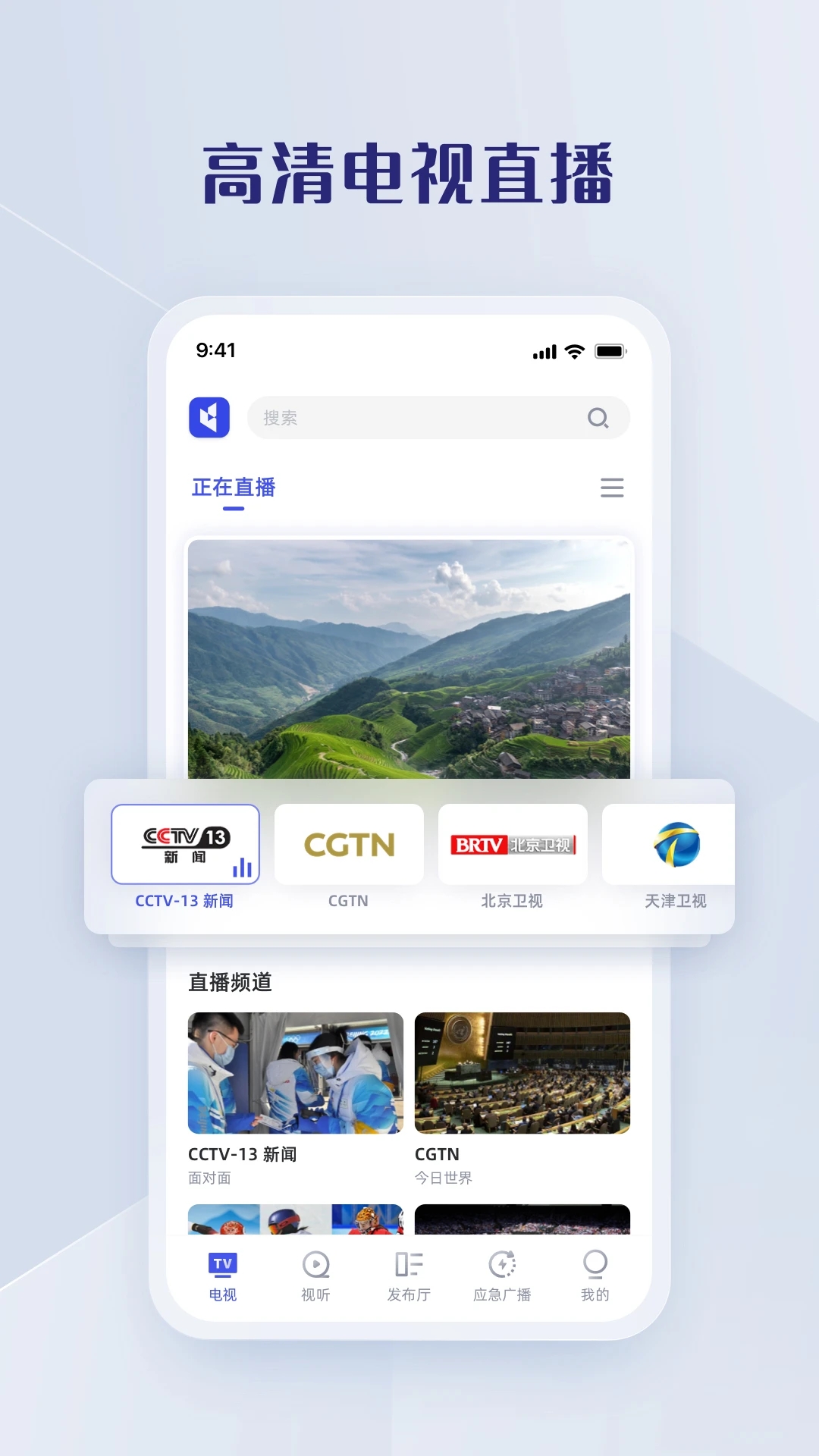This screenshot has width=819, height=1456.
Task: Select the 北京卫视 channel card
Action: point(513,844)
